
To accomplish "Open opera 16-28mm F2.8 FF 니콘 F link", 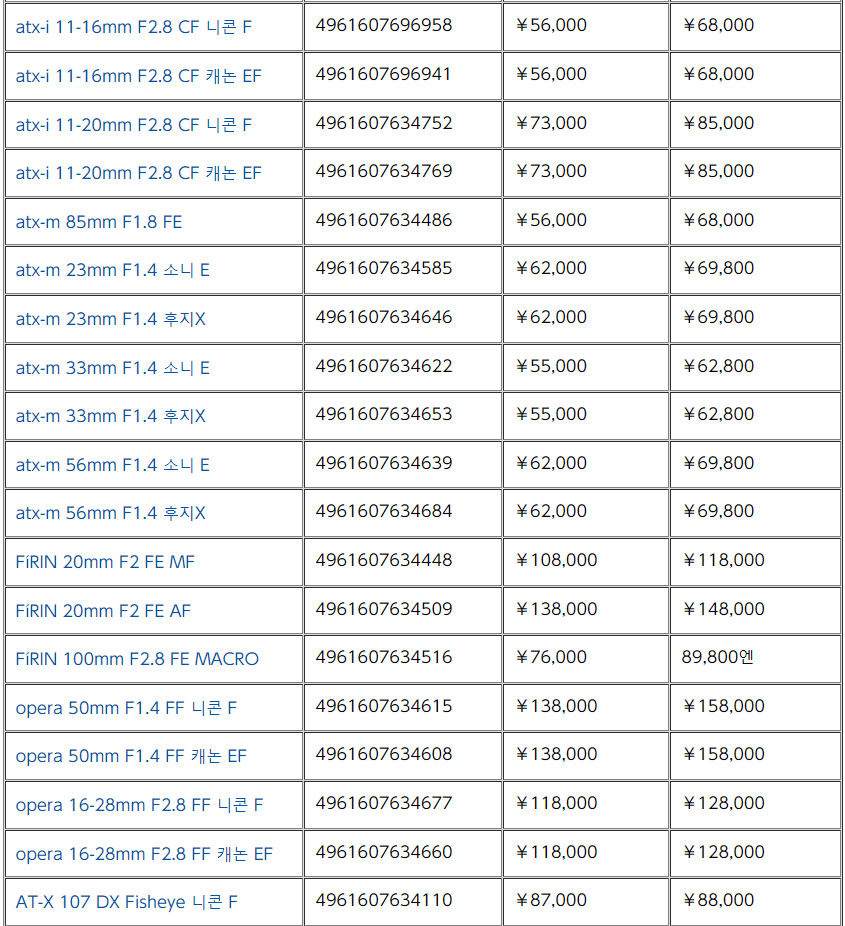I will [139, 805].
